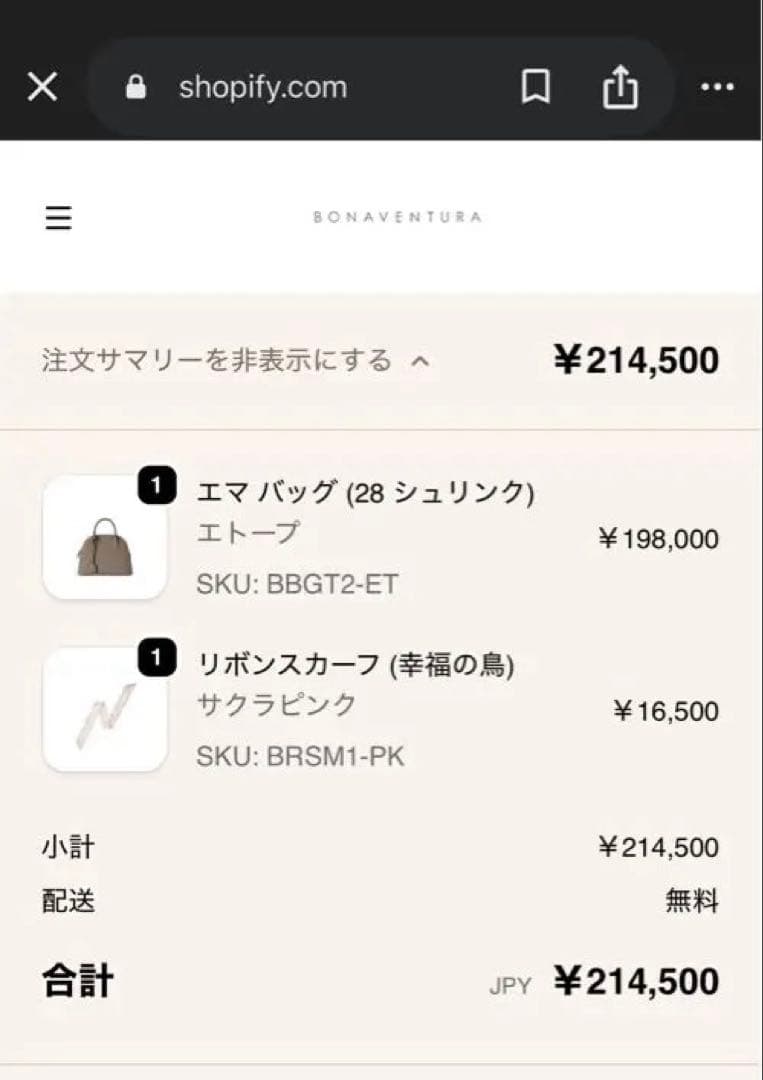Open the JPY currency label in the total row
763x1080 pixels.
(x=515, y=984)
